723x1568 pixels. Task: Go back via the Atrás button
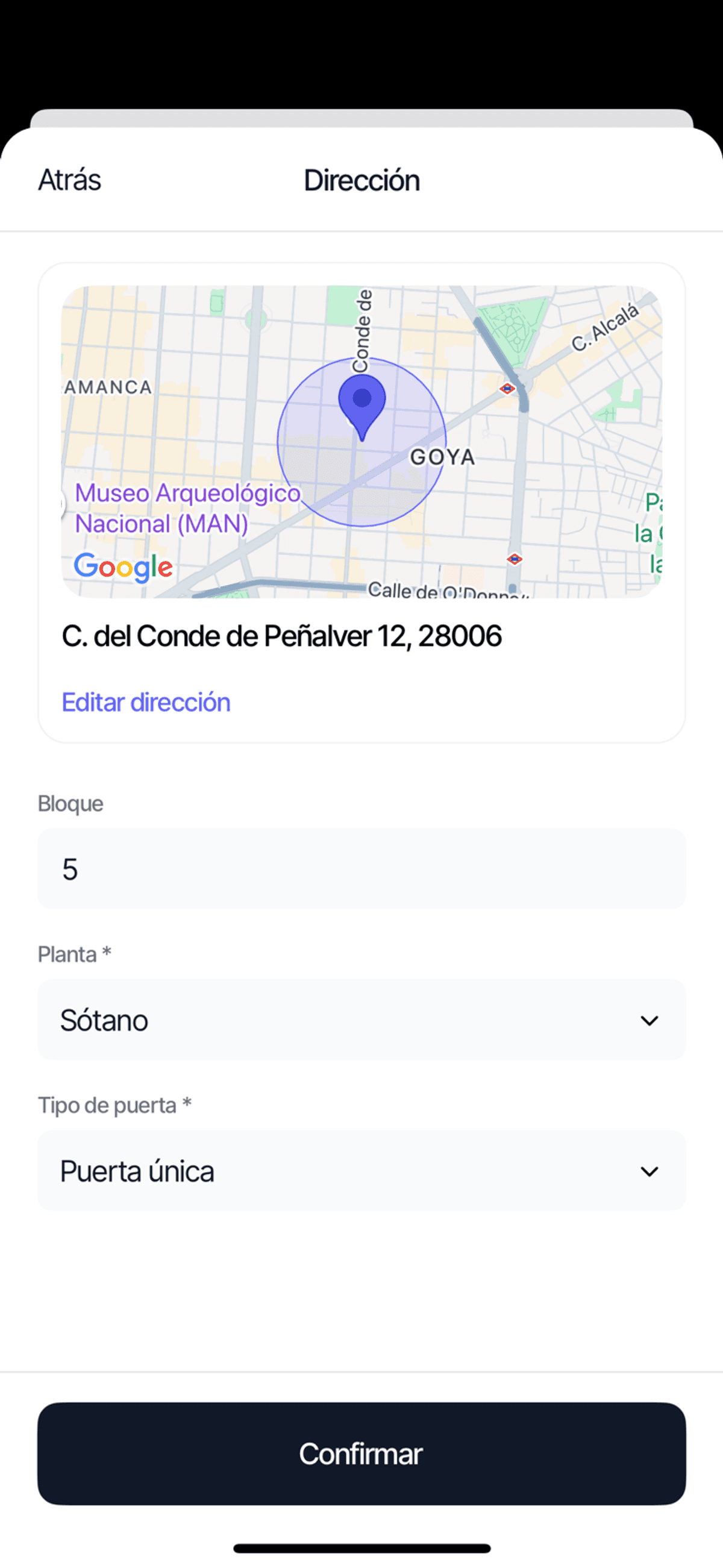[x=69, y=180]
